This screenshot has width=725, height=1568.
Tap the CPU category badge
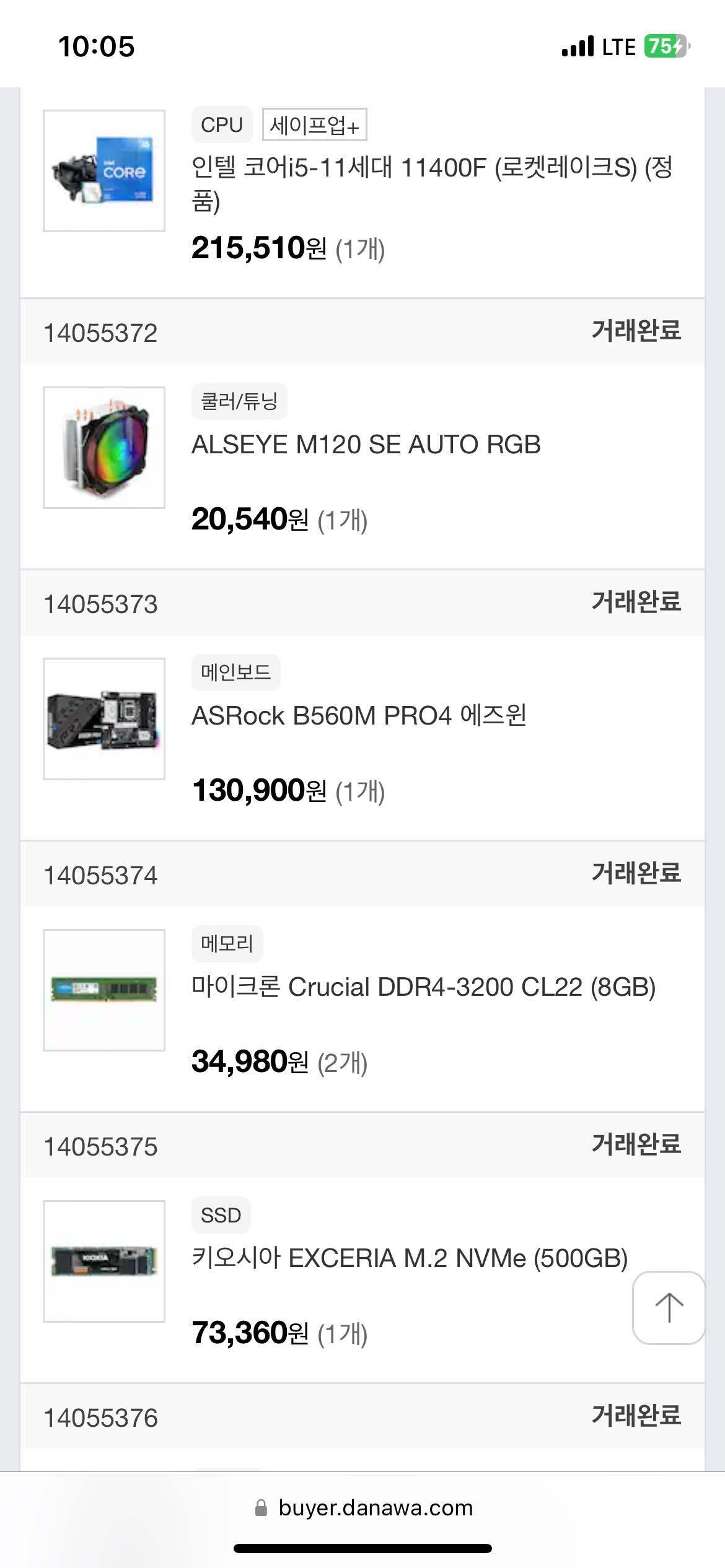coord(221,126)
